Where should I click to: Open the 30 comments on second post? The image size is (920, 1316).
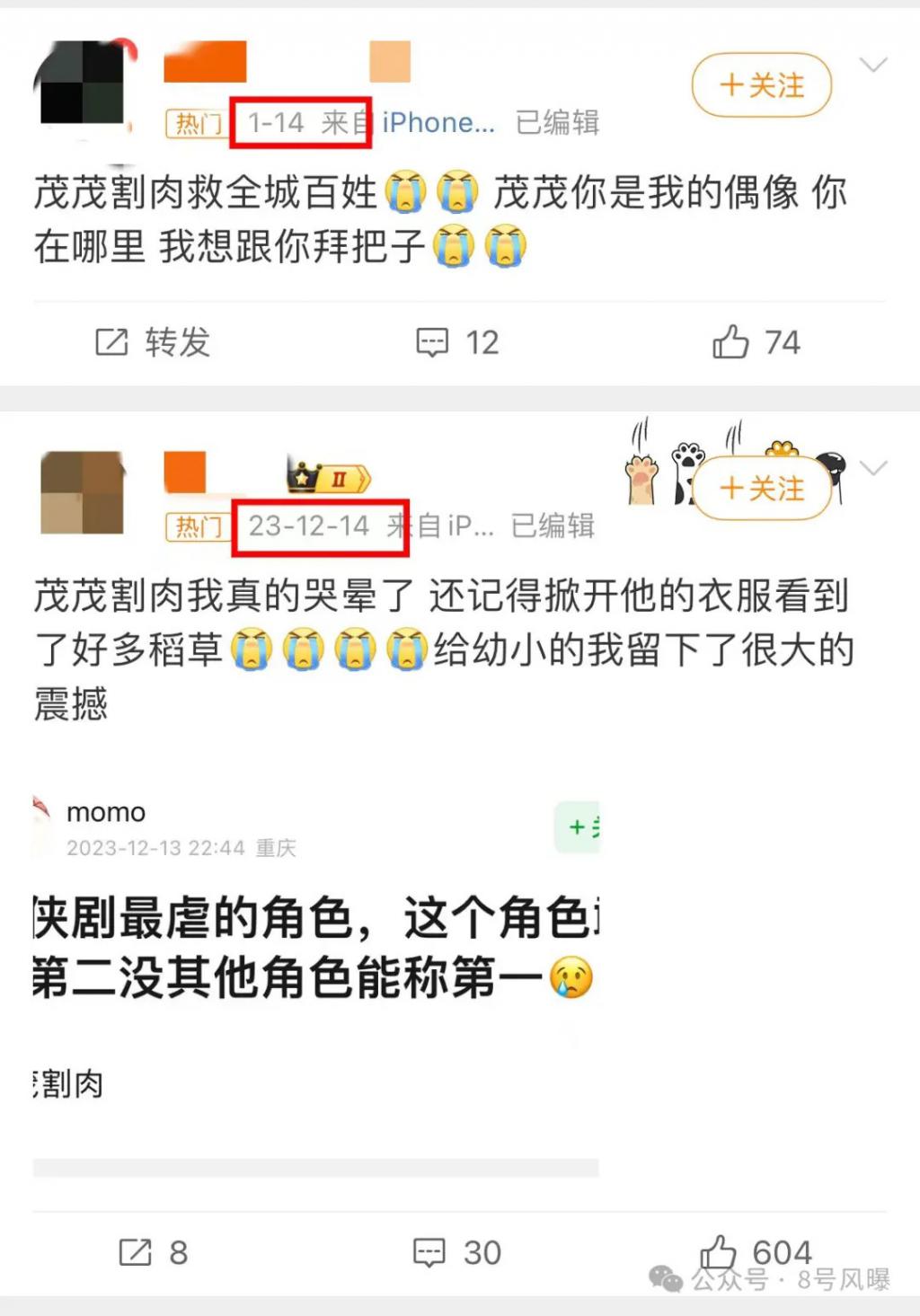pos(456,1252)
